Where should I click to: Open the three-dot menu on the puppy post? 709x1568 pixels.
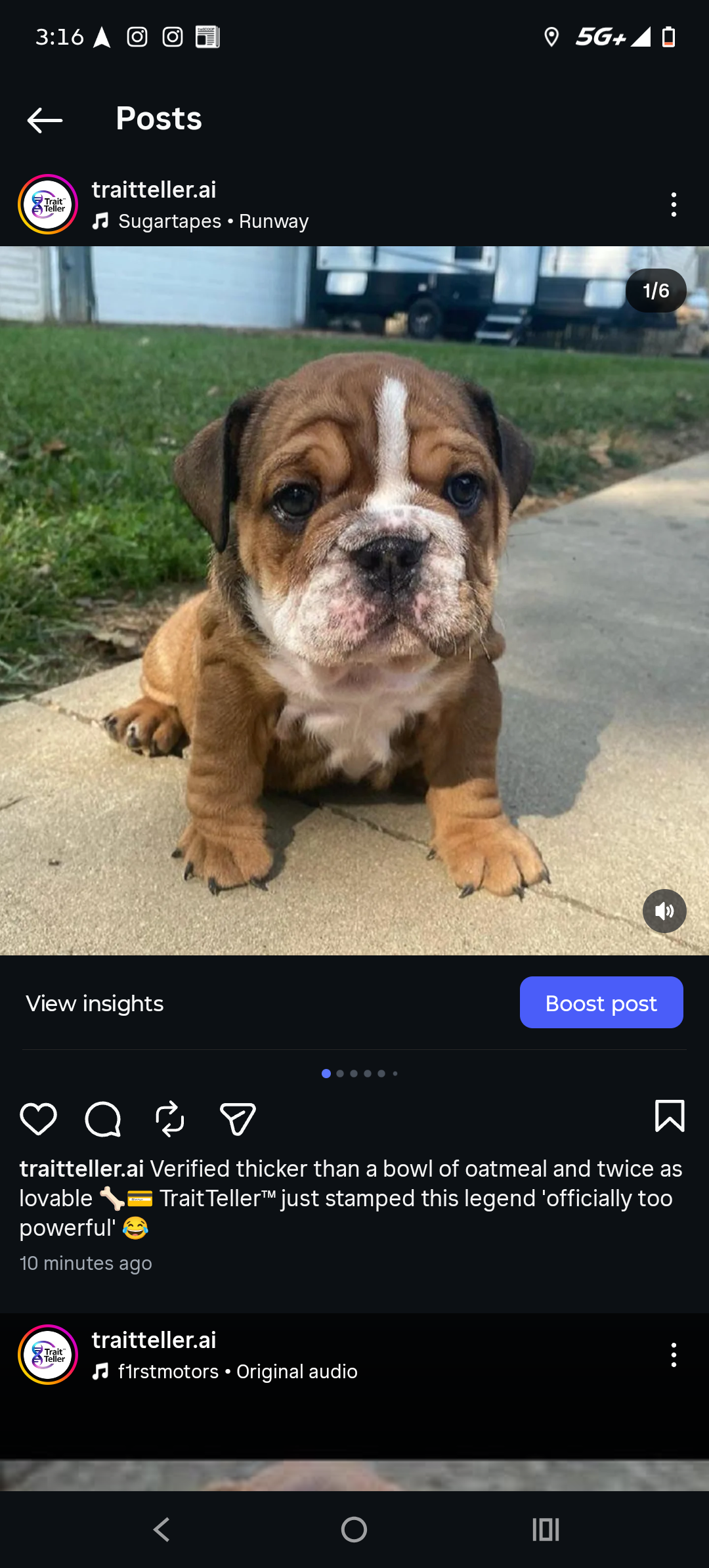pyautogui.click(x=674, y=204)
